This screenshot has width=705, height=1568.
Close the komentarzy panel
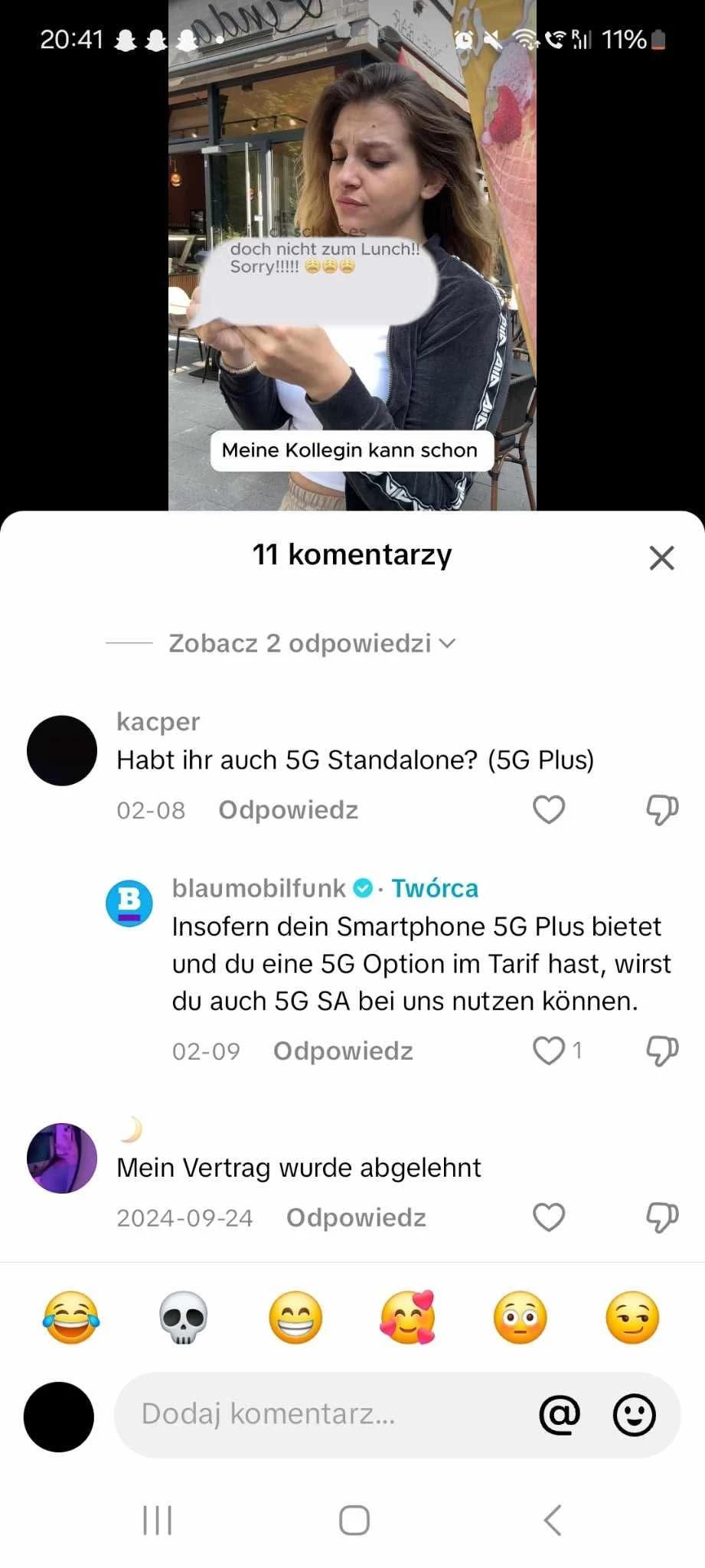point(661,558)
